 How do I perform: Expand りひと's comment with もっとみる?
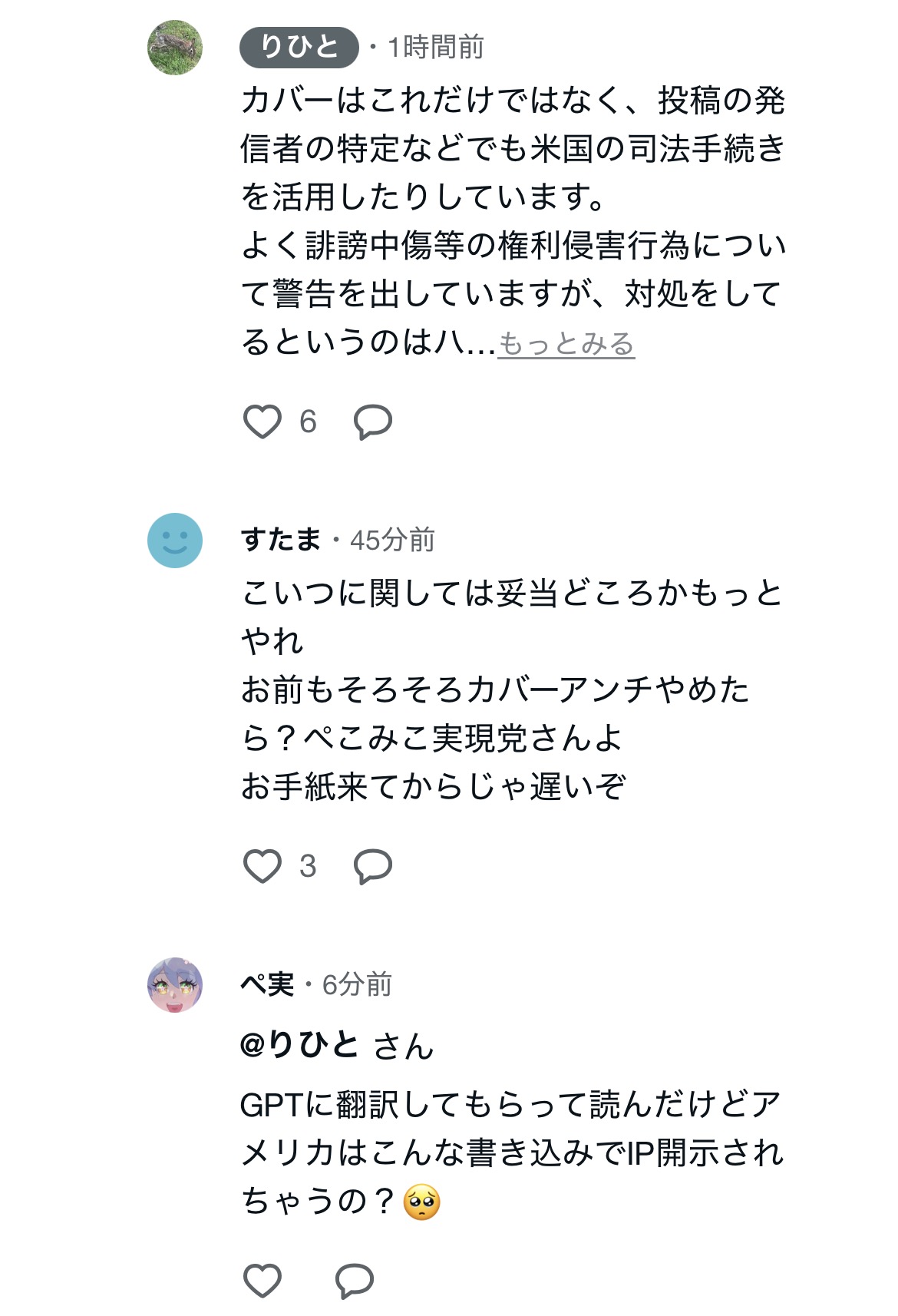click(x=566, y=343)
